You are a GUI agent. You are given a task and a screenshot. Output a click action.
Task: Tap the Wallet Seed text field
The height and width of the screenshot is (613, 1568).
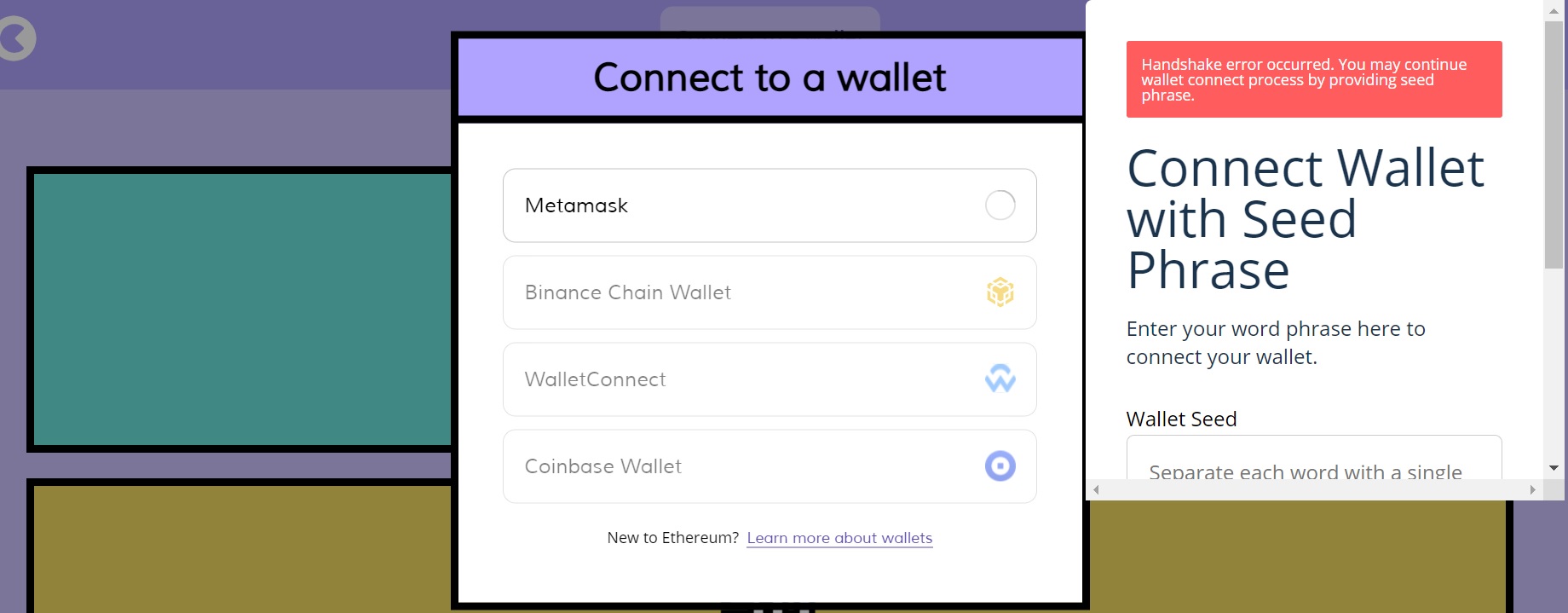point(1314,458)
